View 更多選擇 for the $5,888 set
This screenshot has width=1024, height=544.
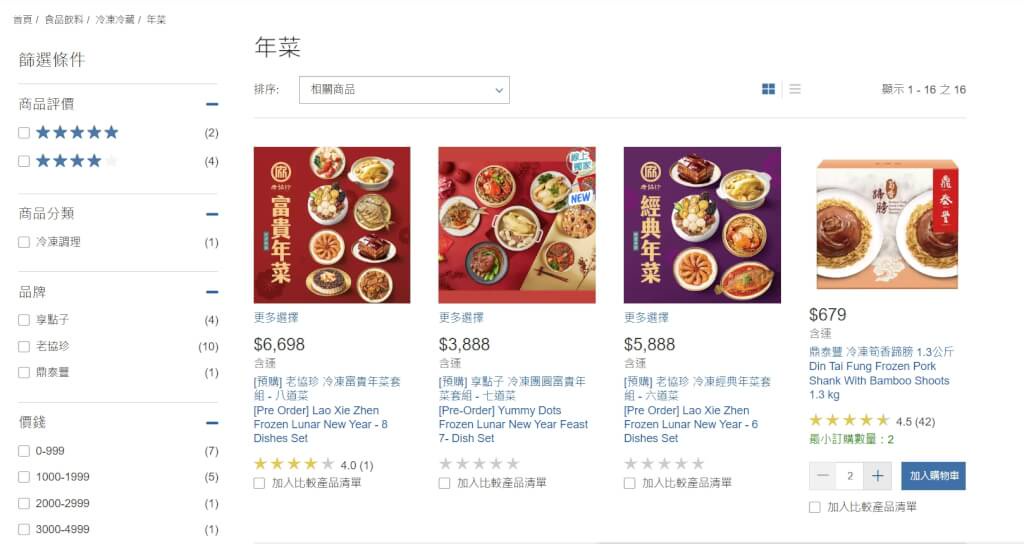click(646, 318)
